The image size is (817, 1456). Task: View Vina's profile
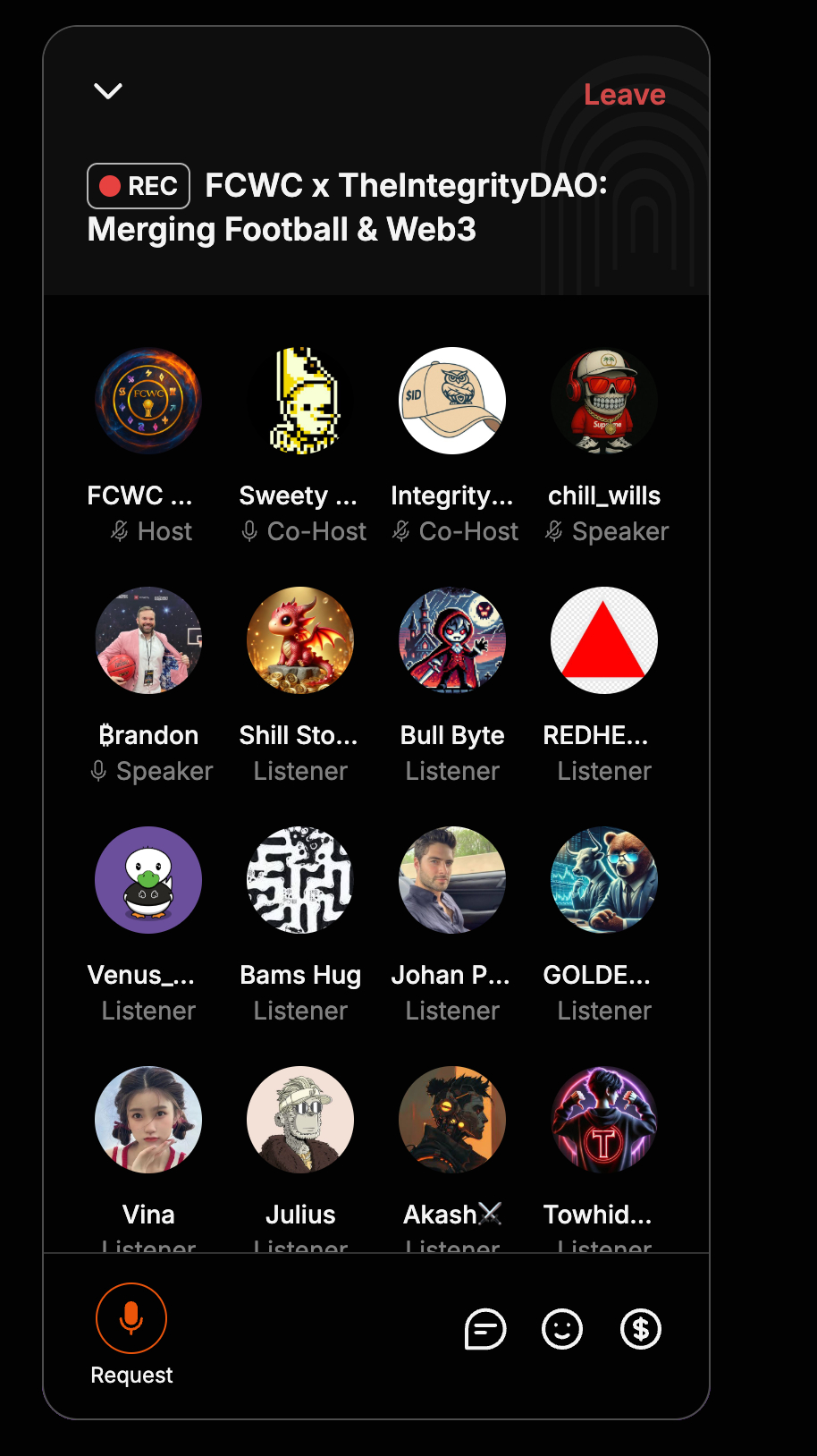point(148,1120)
